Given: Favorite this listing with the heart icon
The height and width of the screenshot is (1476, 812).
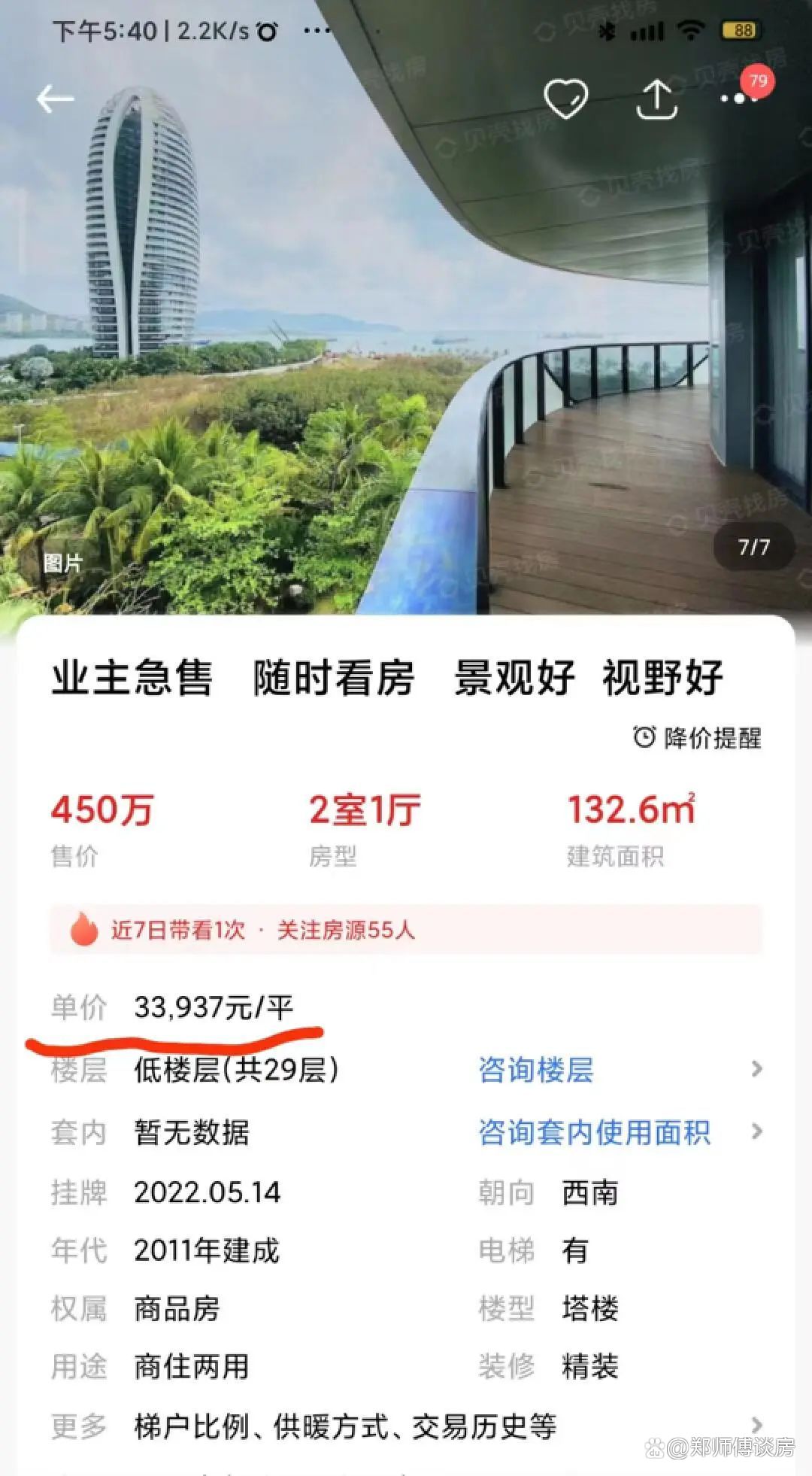Looking at the screenshot, I should tap(565, 99).
